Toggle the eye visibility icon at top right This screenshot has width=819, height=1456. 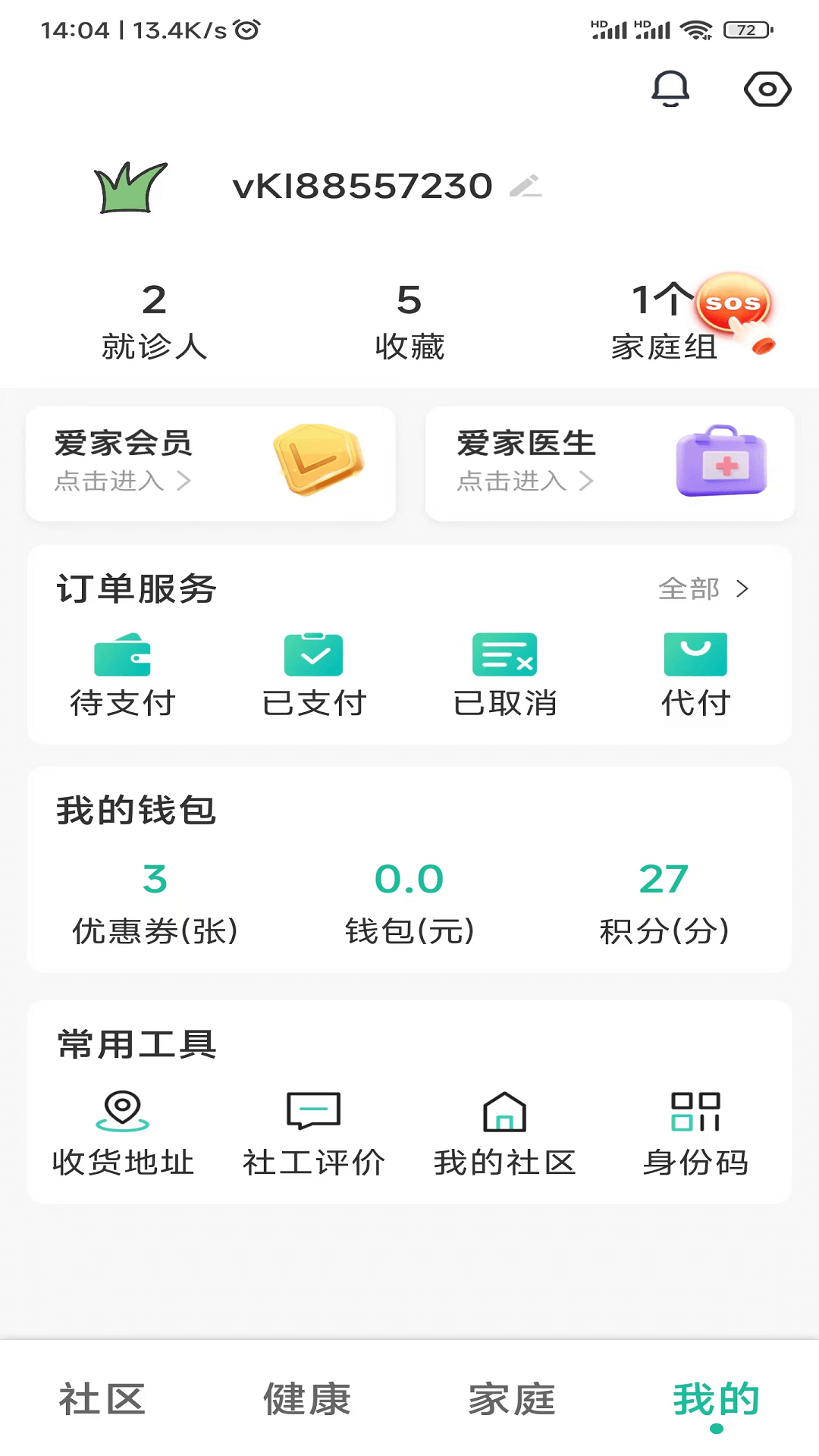[768, 88]
